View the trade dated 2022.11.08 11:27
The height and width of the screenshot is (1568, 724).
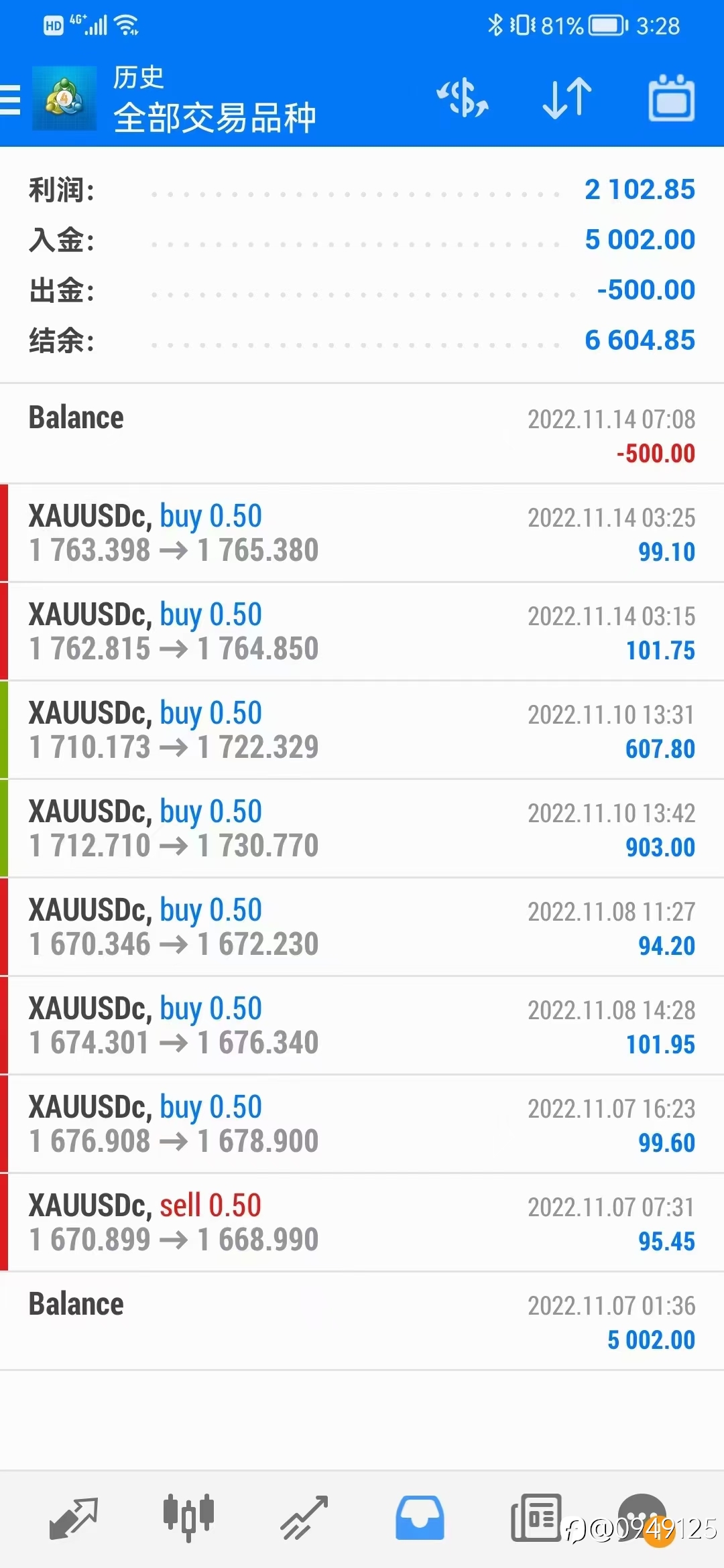coord(362,927)
